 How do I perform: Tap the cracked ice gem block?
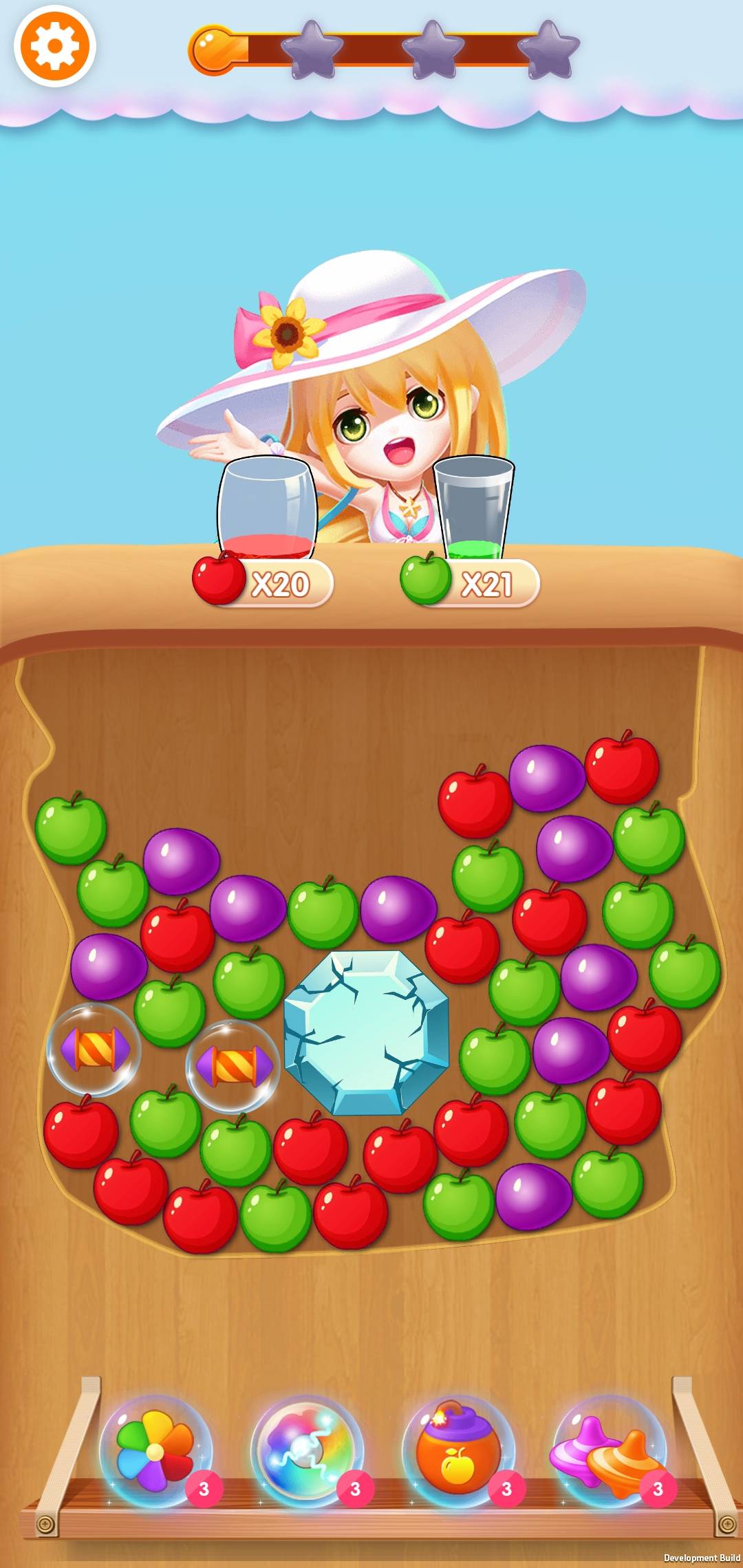366,1032
